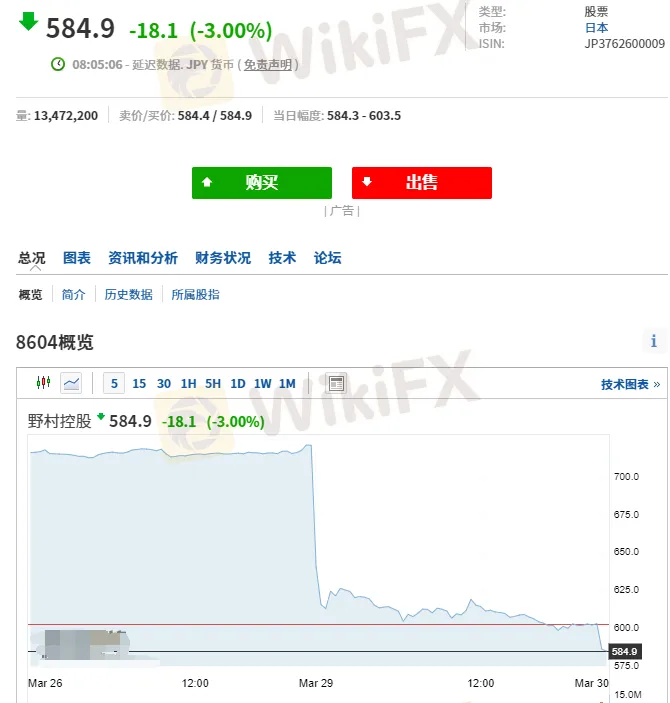Image resolution: width=670 pixels, height=703 pixels.
Task: View the 所属股指 sub-tab
Action: click(x=195, y=294)
